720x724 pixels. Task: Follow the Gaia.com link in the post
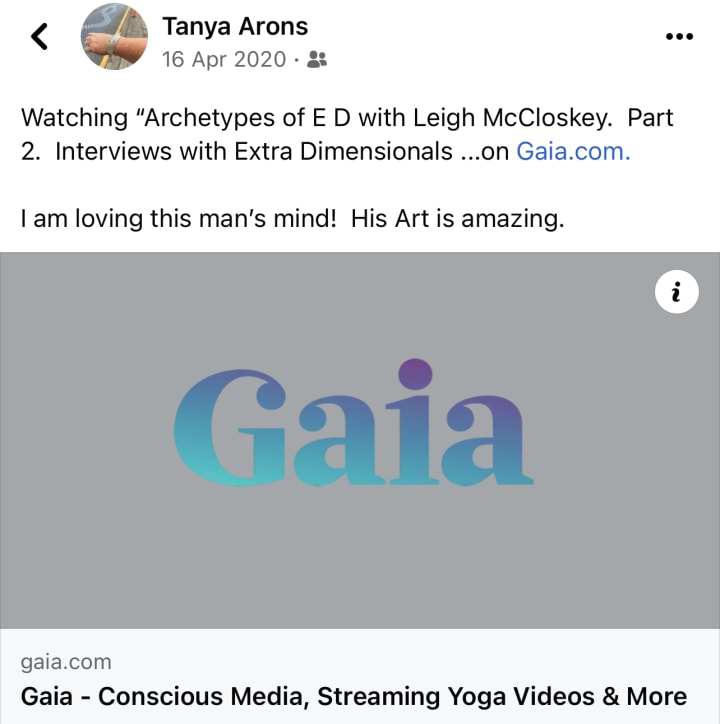point(573,152)
